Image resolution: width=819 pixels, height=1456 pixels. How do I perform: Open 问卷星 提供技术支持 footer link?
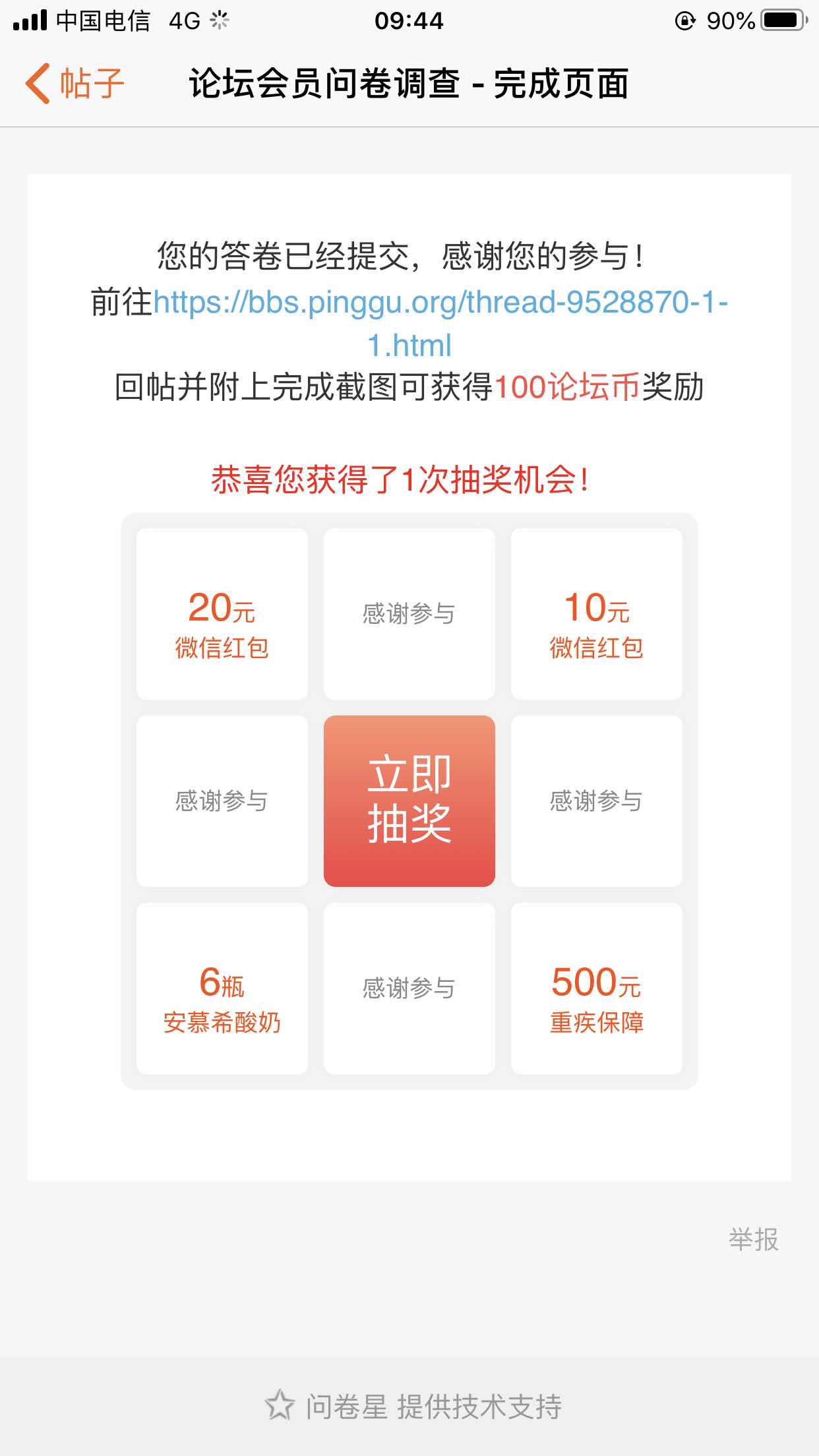point(413,1406)
